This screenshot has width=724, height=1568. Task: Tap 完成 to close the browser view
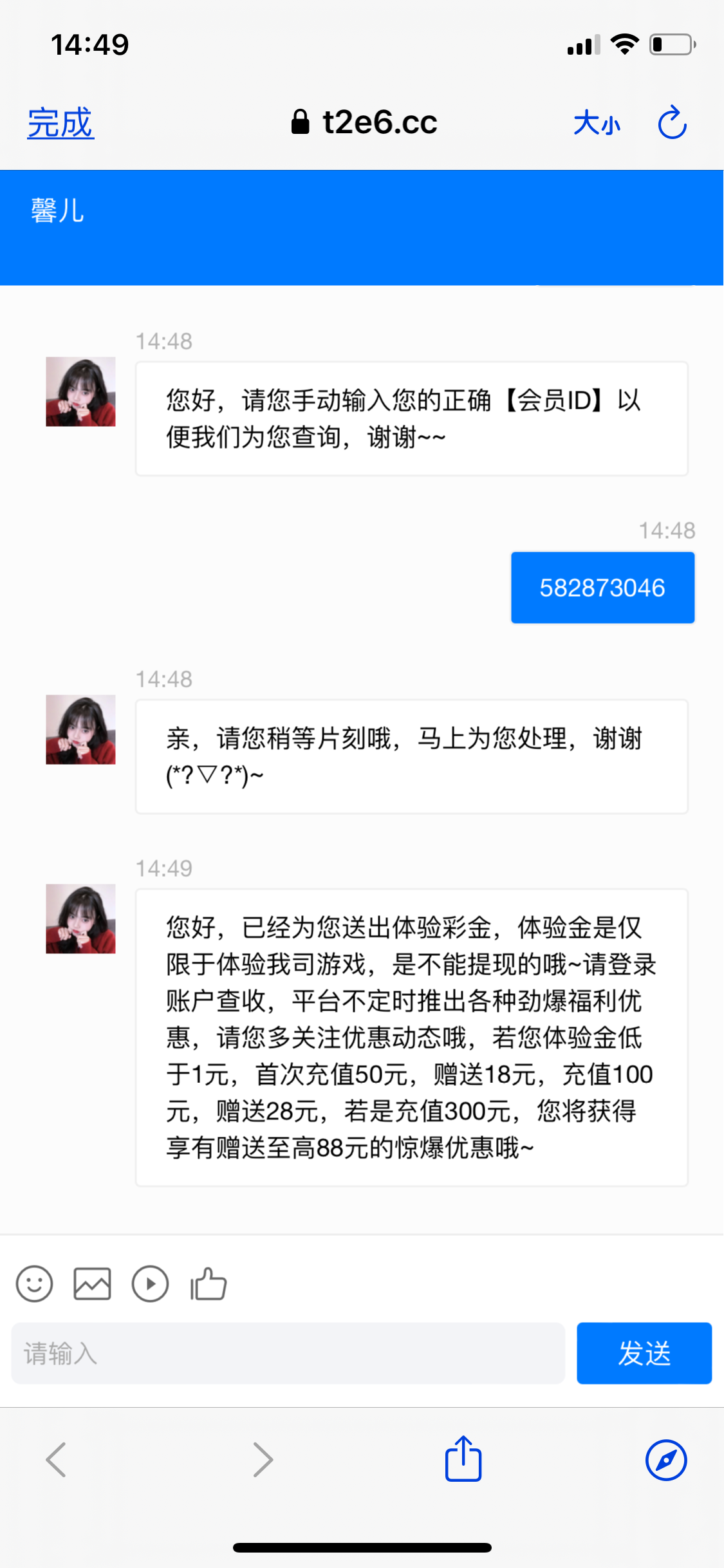(60, 122)
